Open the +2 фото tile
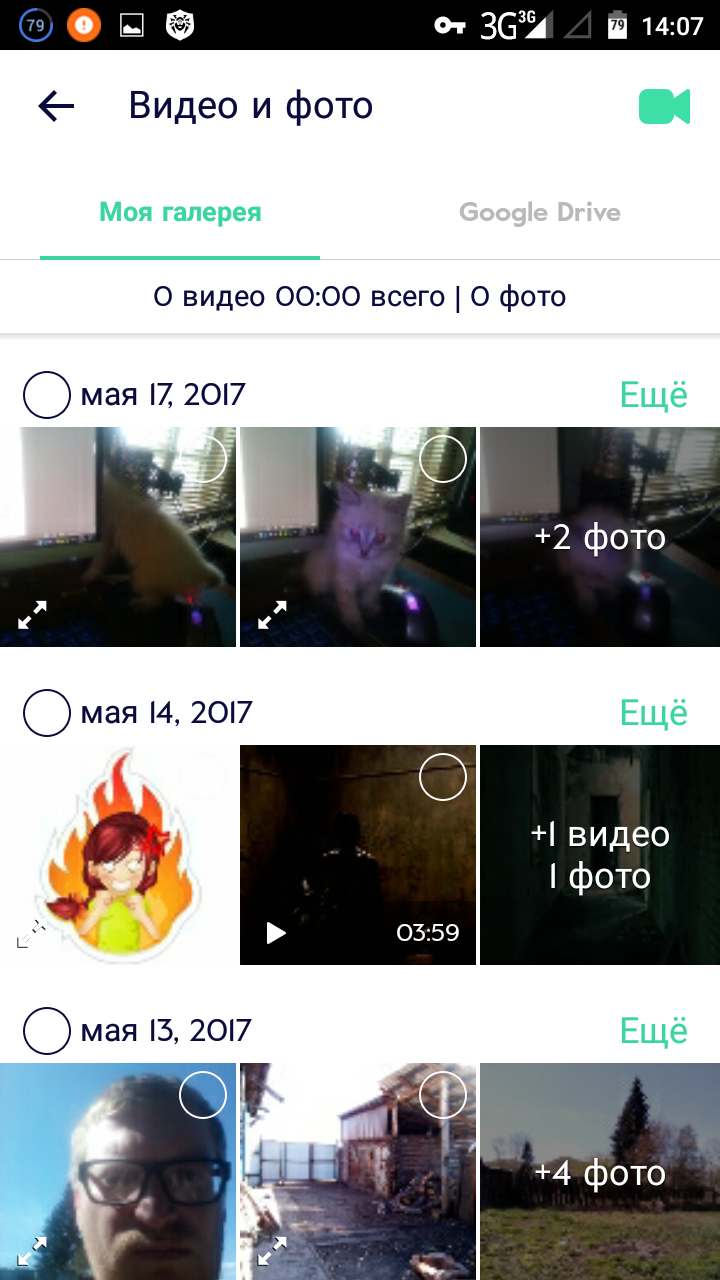The image size is (720, 1280). point(600,537)
